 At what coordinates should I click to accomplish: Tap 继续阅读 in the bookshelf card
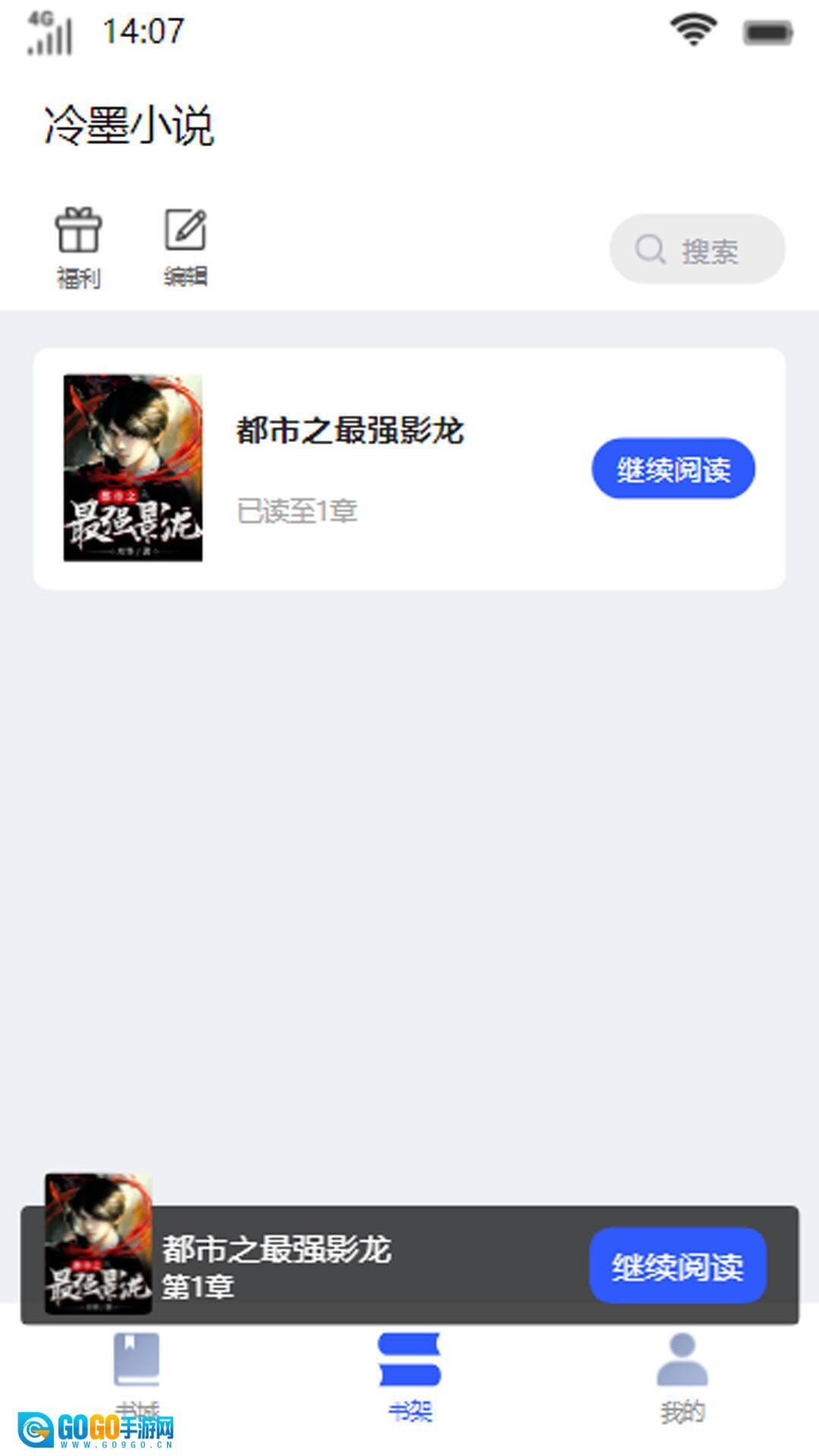coord(673,469)
